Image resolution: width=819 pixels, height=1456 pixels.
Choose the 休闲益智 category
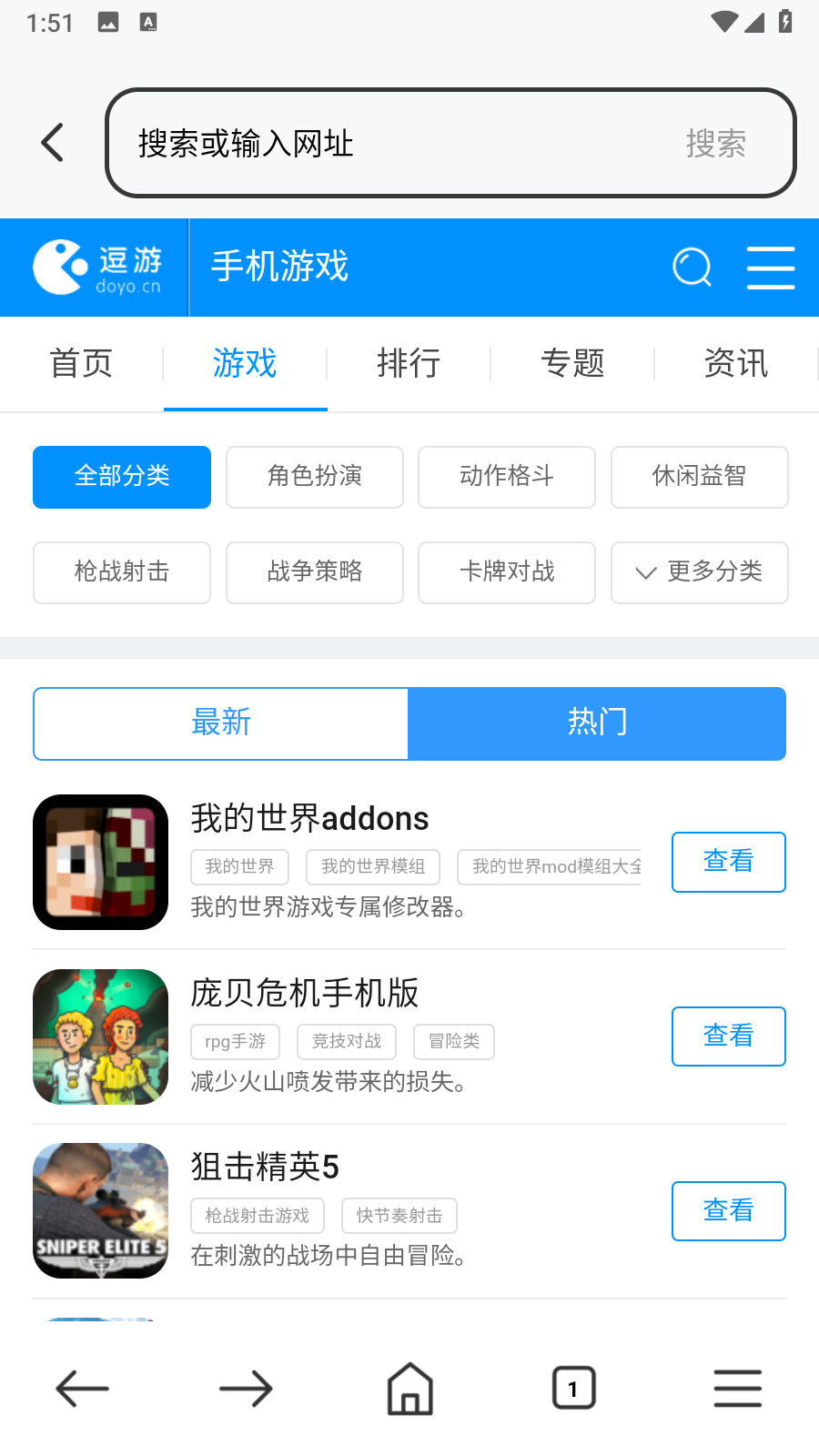(x=699, y=477)
